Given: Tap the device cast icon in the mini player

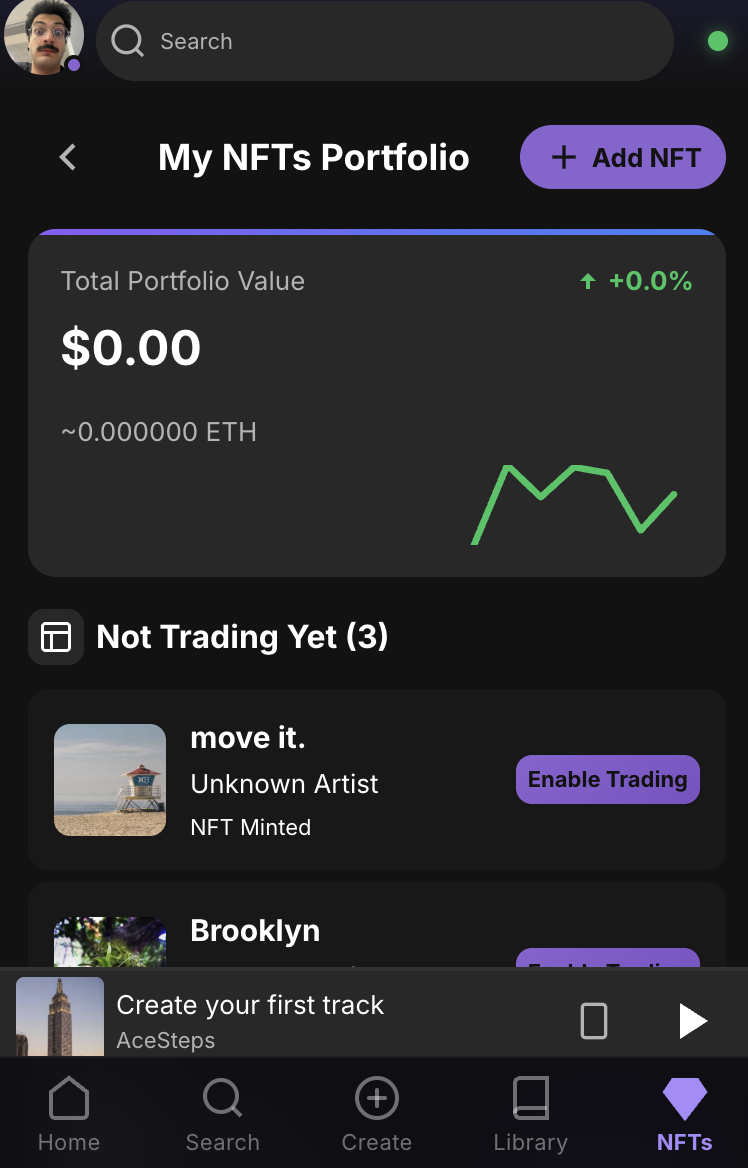Looking at the screenshot, I should [x=594, y=1020].
